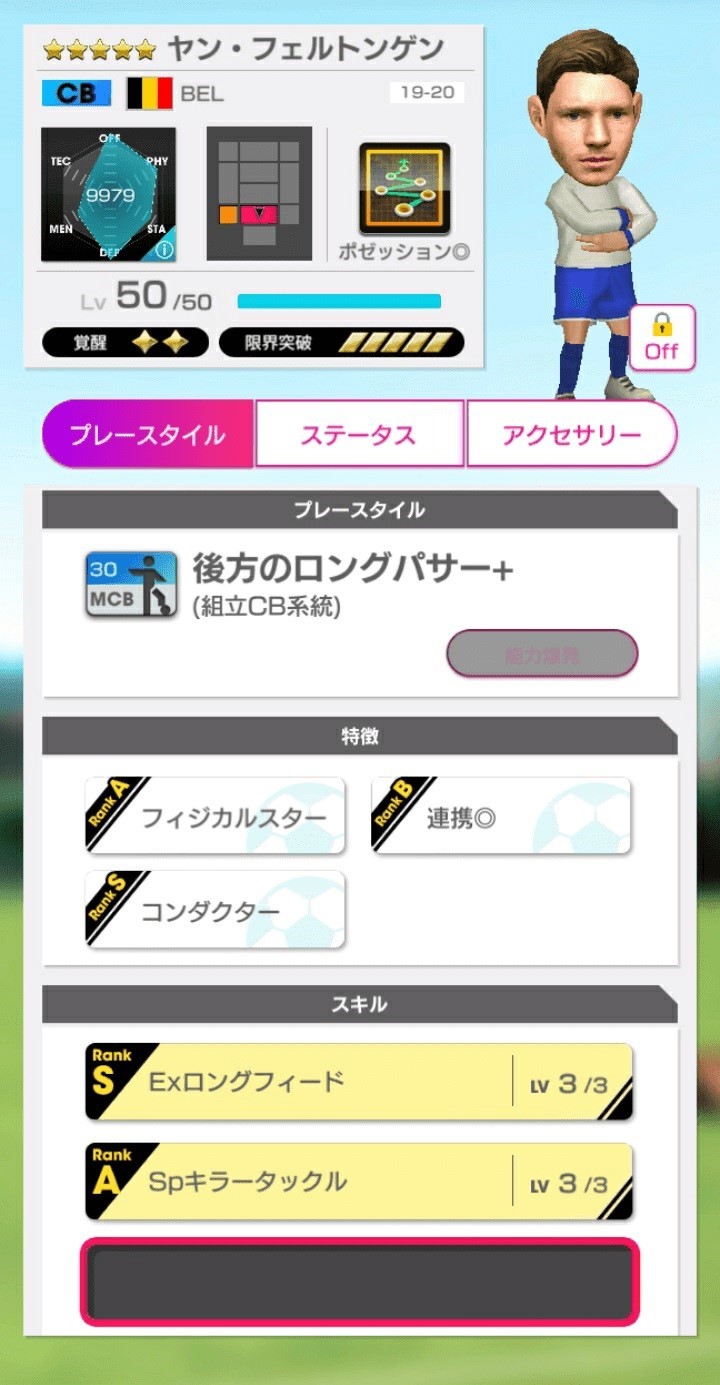720x1385 pixels.
Task: Switch to the ステータス tab
Action: [359, 434]
